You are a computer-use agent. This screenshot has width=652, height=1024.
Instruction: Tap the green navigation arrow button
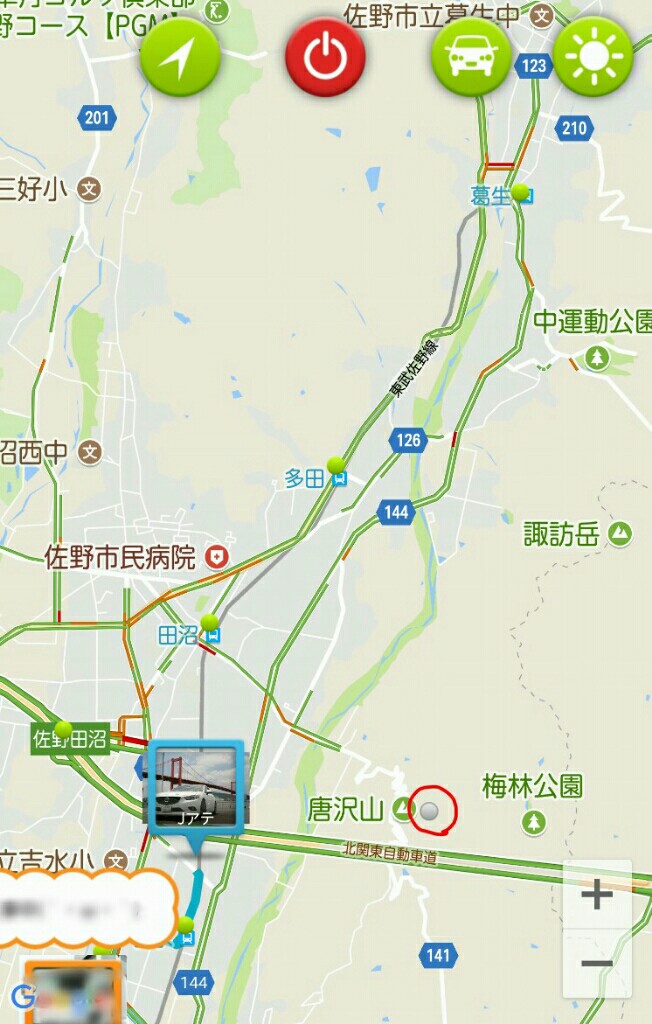[x=180, y=57]
